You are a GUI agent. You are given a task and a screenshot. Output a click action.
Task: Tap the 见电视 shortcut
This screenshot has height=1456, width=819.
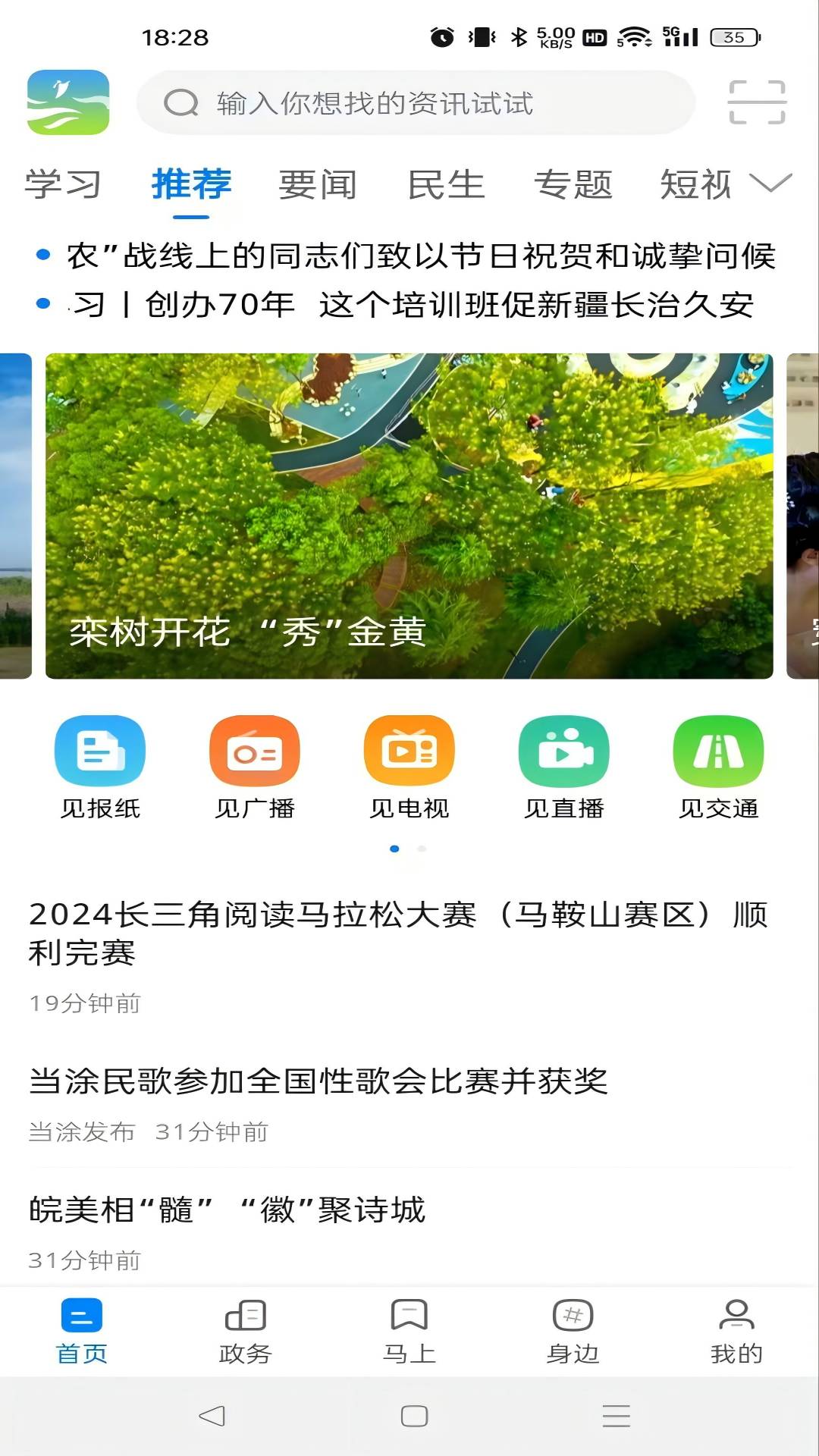(409, 767)
